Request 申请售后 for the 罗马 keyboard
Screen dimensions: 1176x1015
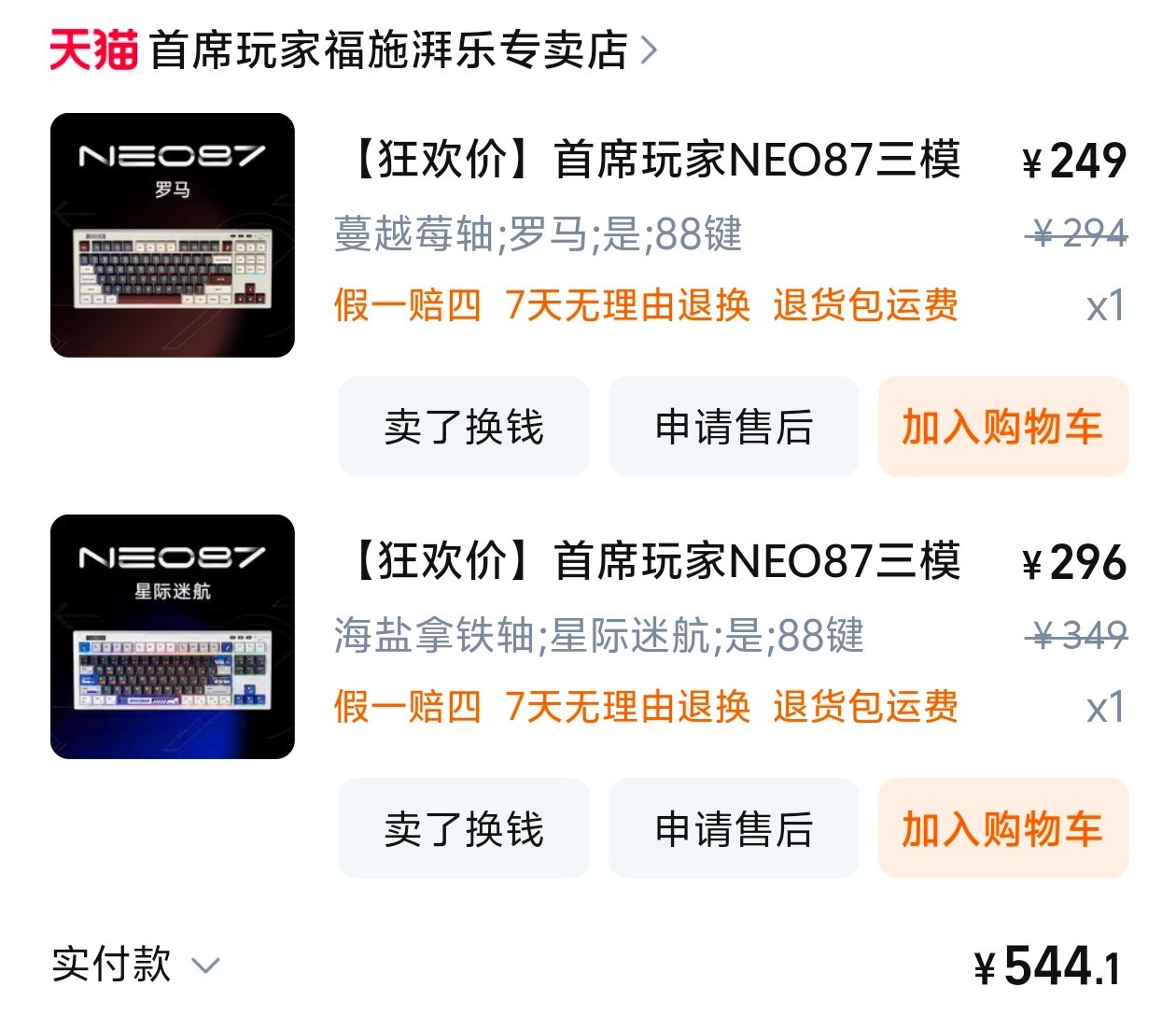[x=734, y=427]
